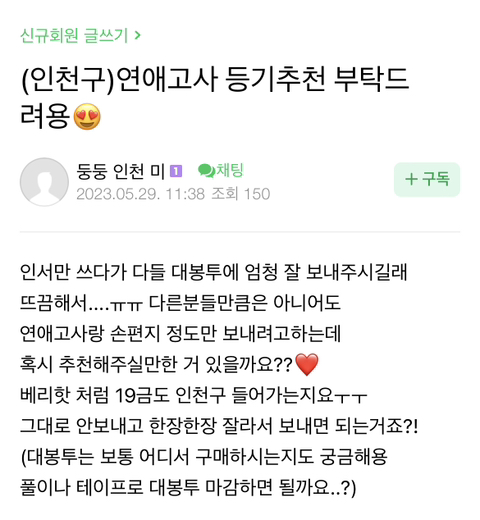Subscribe with the +구독 button
This screenshot has width=480, height=520.
427,179
